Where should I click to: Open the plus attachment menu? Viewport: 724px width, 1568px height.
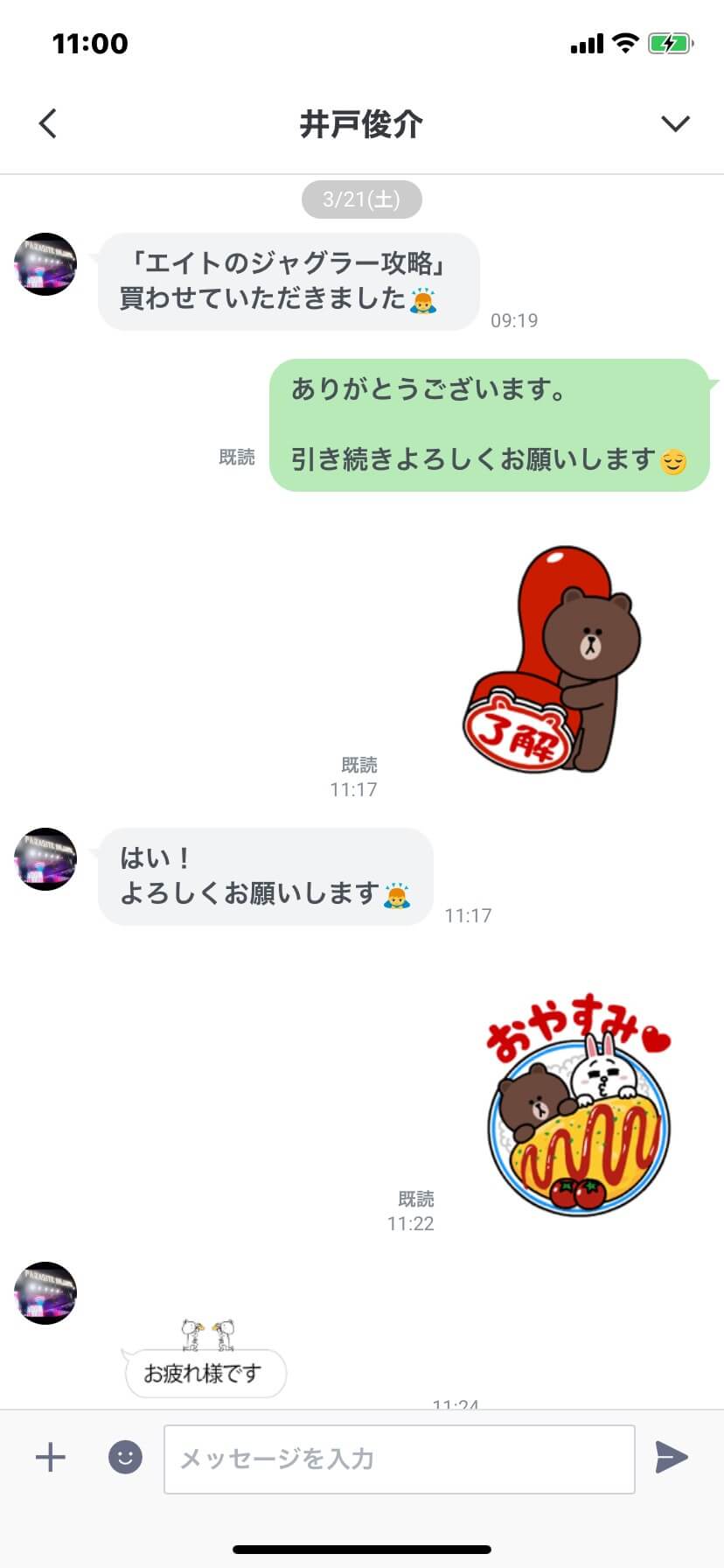click(x=50, y=1457)
